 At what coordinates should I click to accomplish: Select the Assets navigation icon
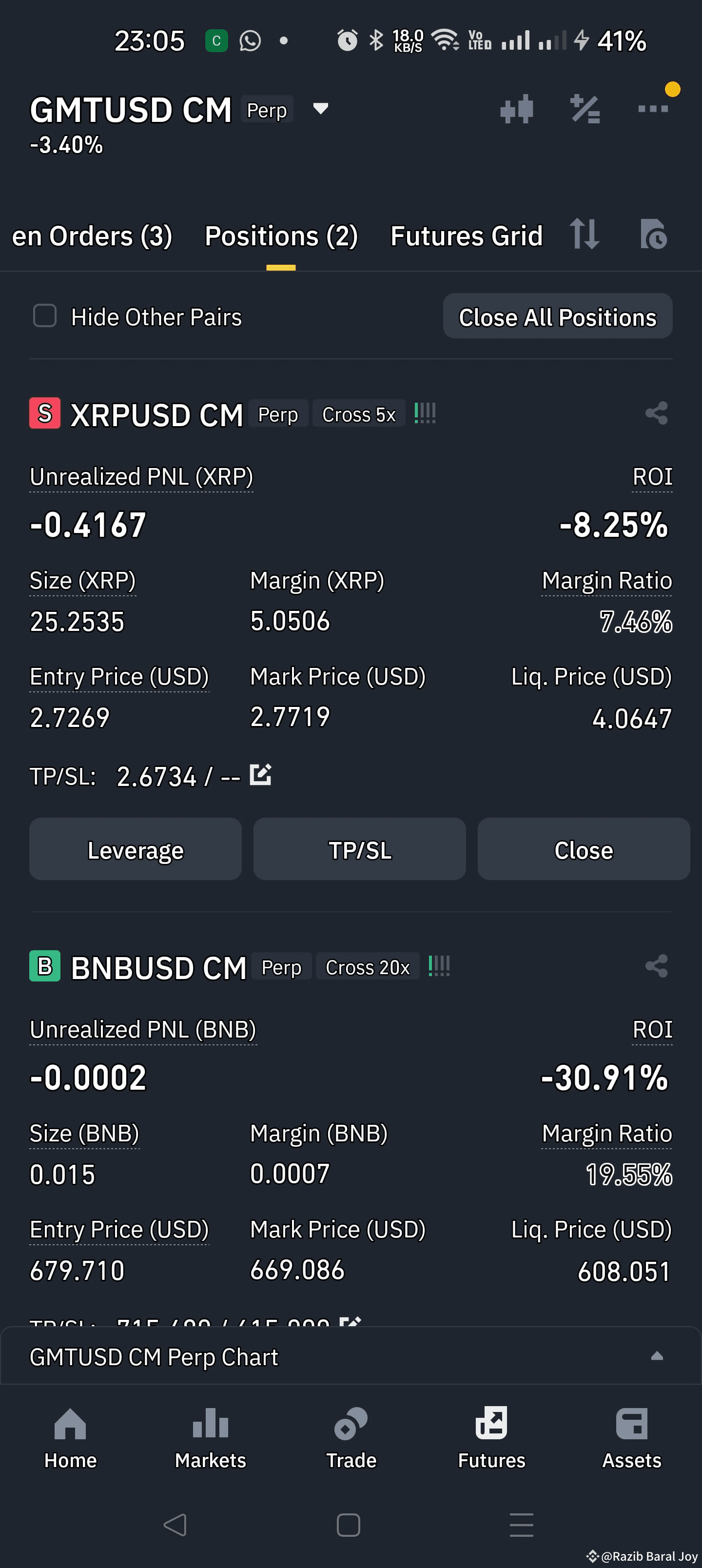tap(631, 1424)
